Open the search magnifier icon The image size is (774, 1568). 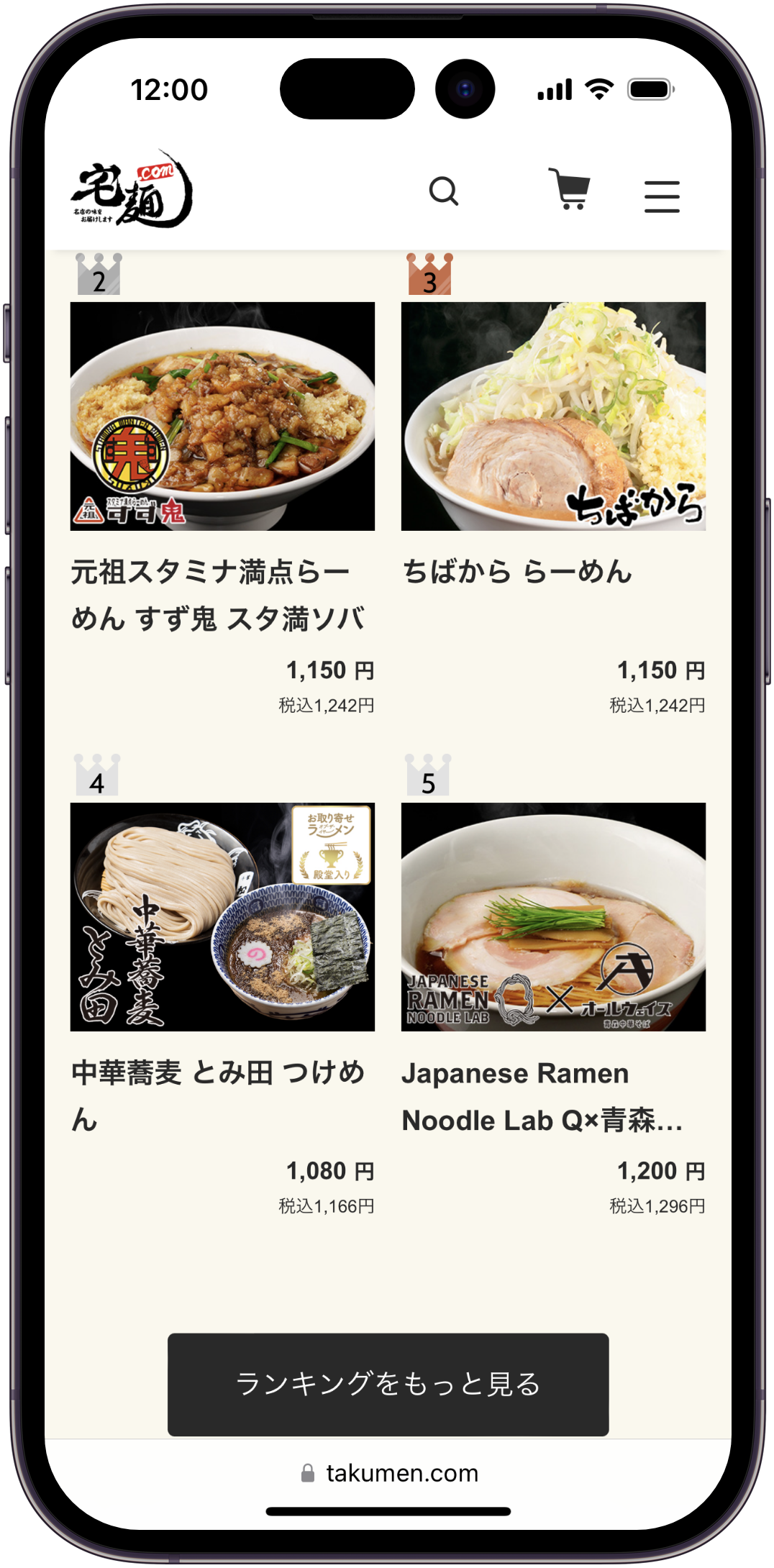(x=443, y=191)
